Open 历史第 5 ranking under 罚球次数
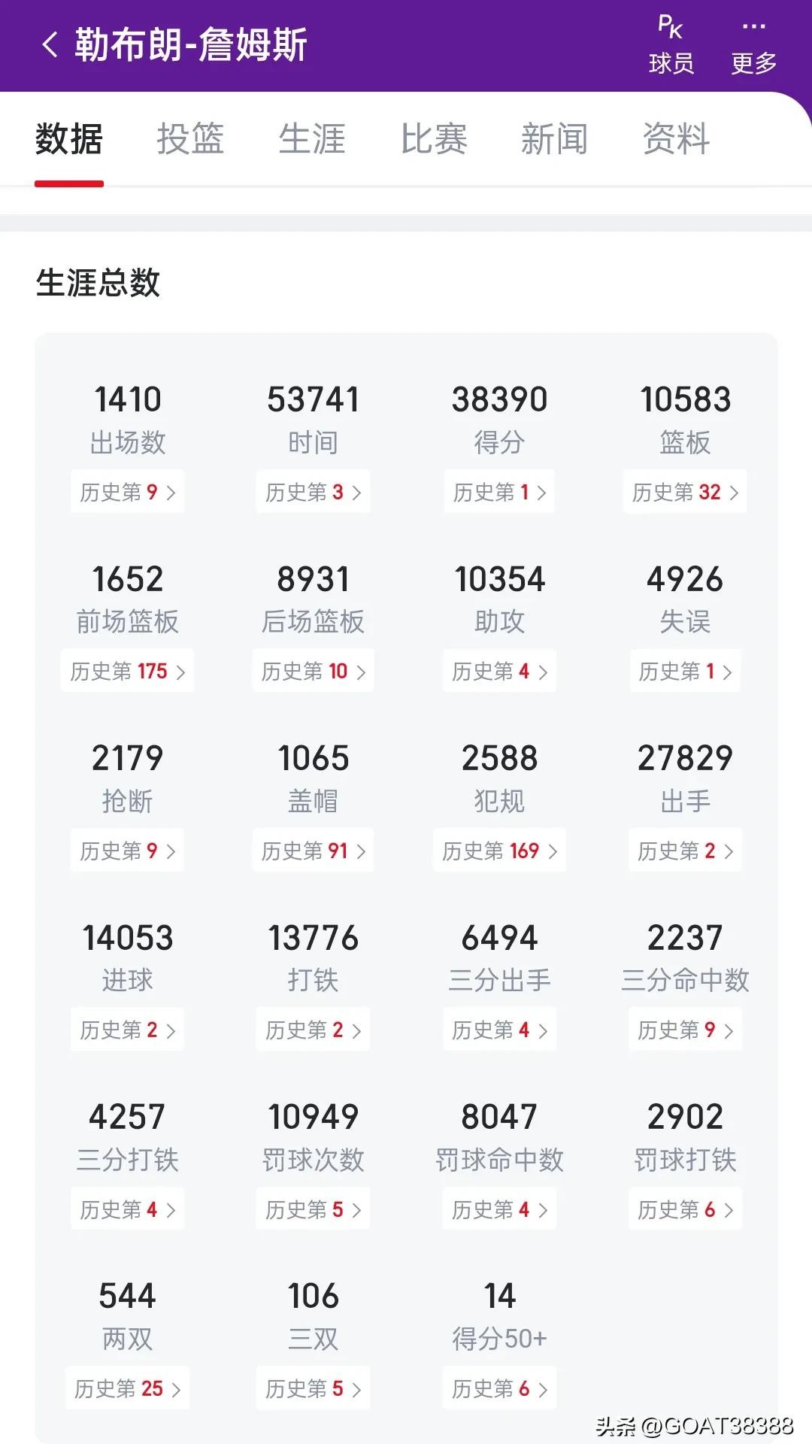This screenshot has width=812, height=1456. click(314, 1210)
